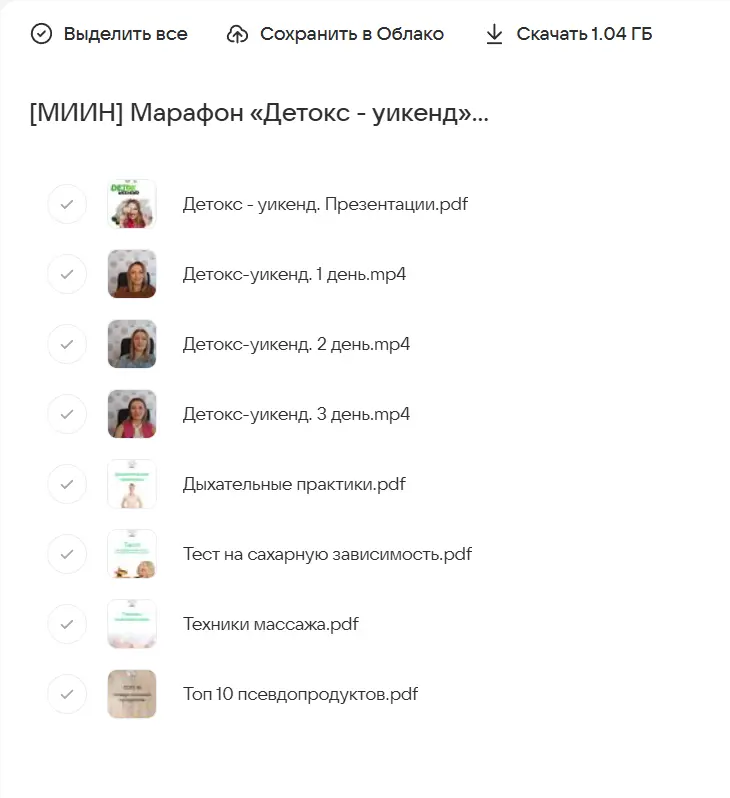Save files via Сохранить в Облако
This screenshot has height=798, width=730.
click(x=336, y=34)
